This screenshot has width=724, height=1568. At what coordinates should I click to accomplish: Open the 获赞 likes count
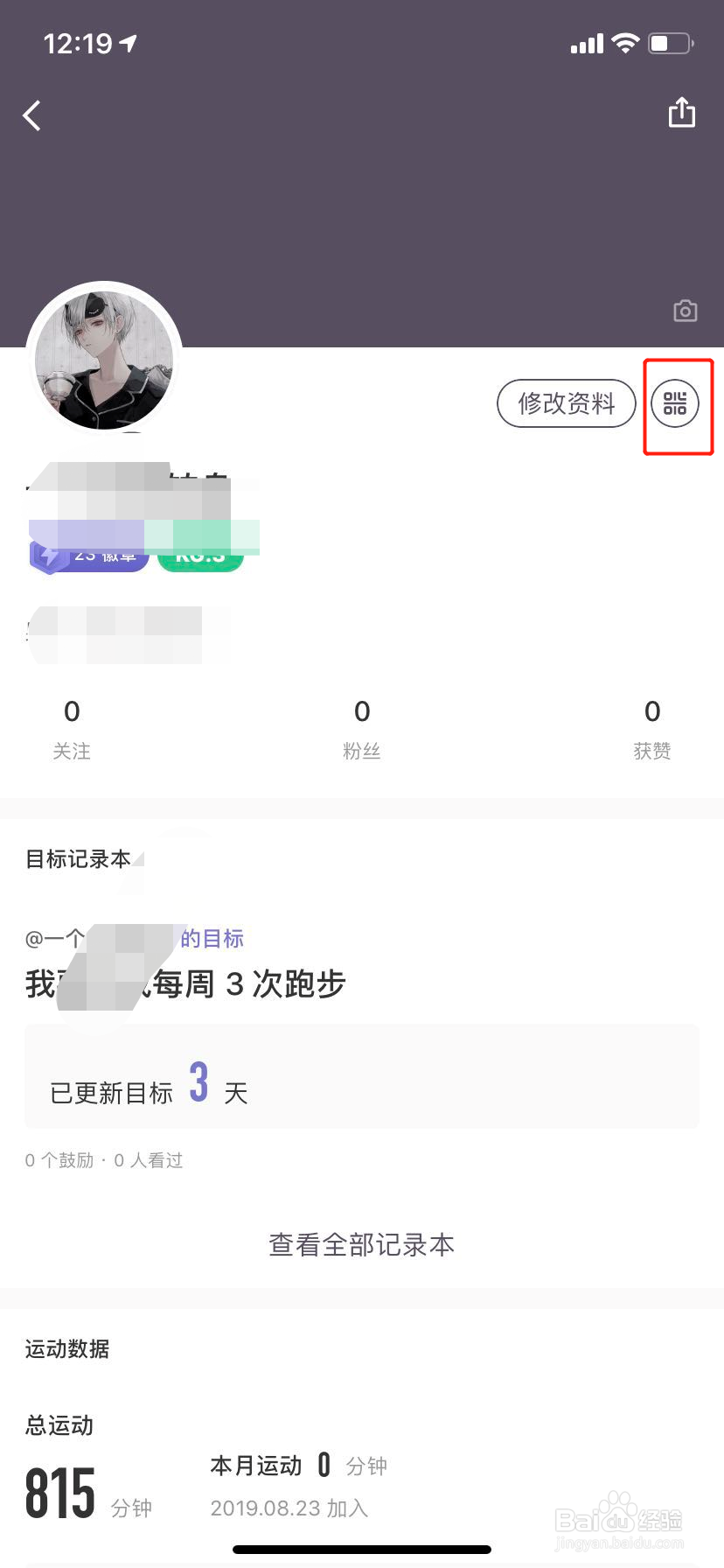(x=651, y=727)
